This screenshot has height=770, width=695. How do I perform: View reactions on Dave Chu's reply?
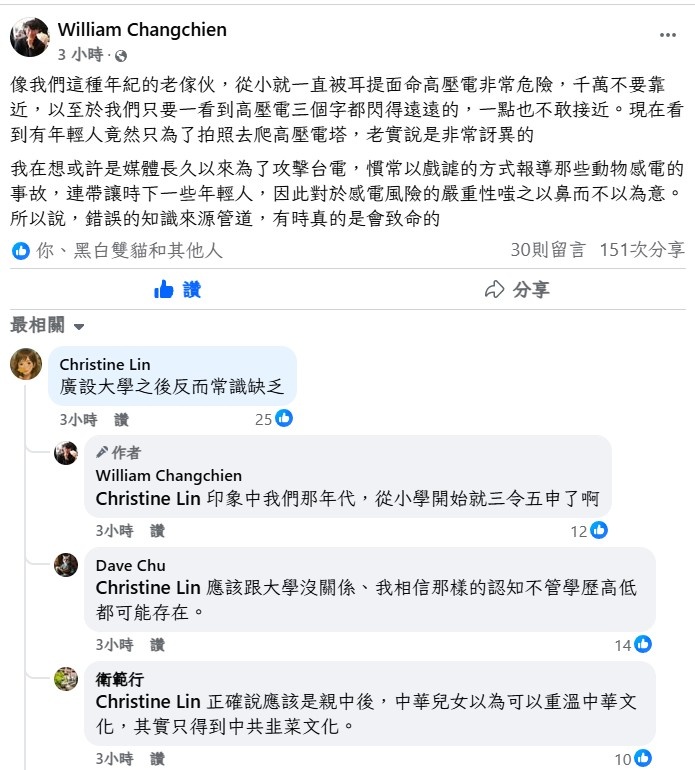coord(634,645)
